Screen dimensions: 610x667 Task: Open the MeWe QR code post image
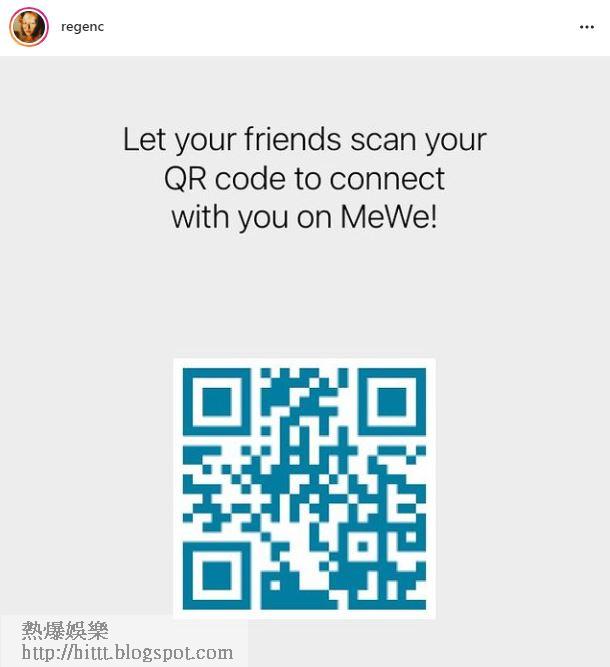pos(304,488)
